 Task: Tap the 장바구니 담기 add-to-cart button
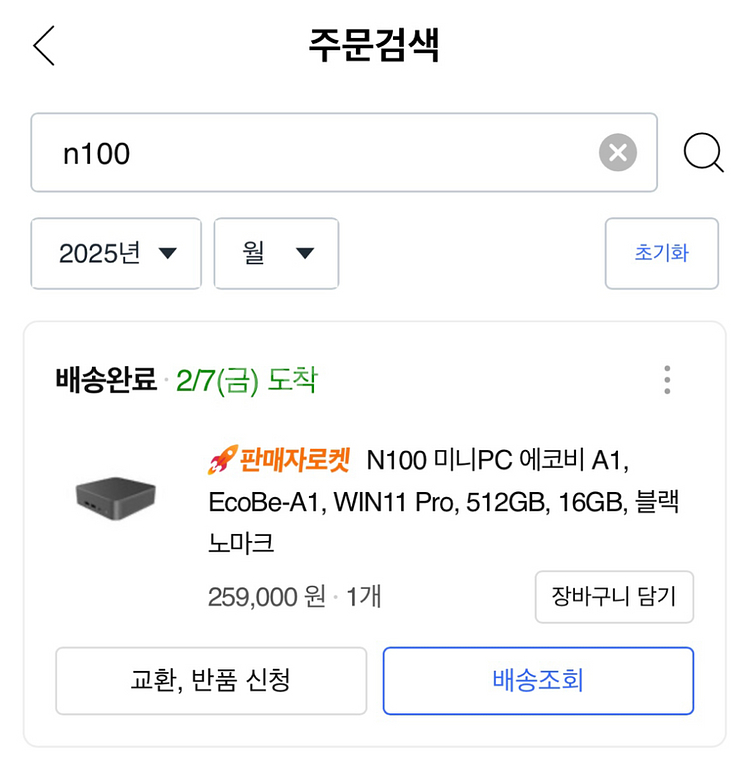[x=614, y=597]
